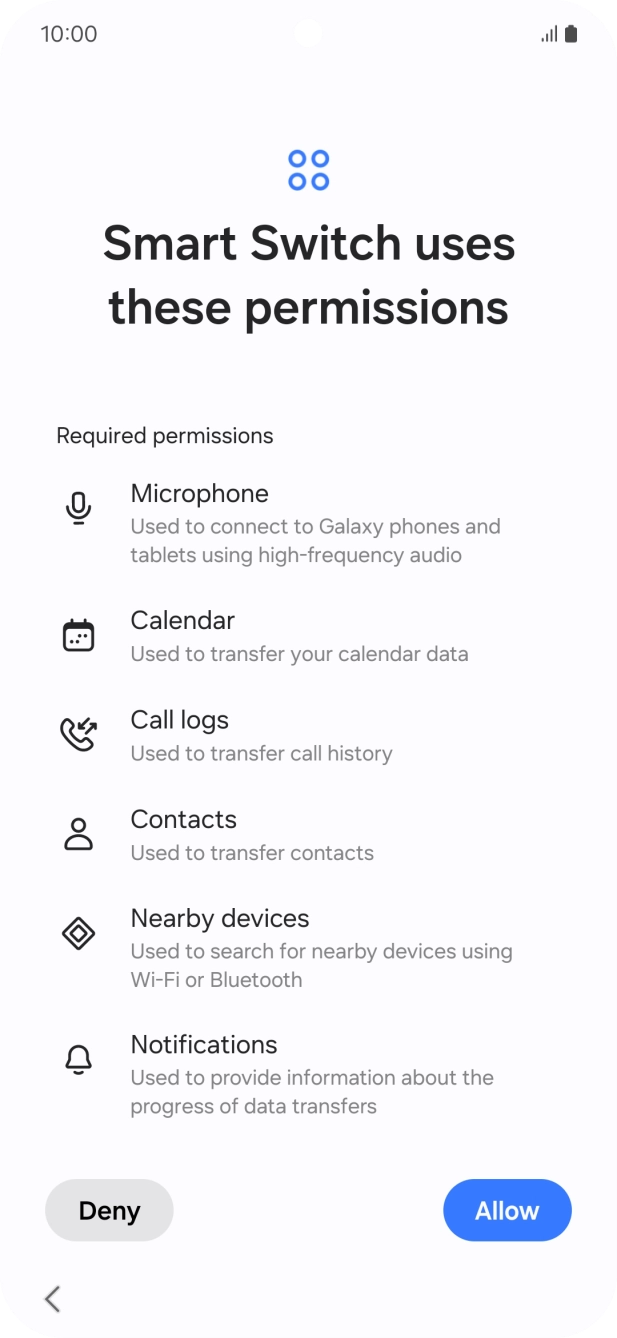Image resolution: width=617 pixels, height=1338 pixels.
Task: Allow the Smart Switch permissions
Action: tap(507, 1211)
